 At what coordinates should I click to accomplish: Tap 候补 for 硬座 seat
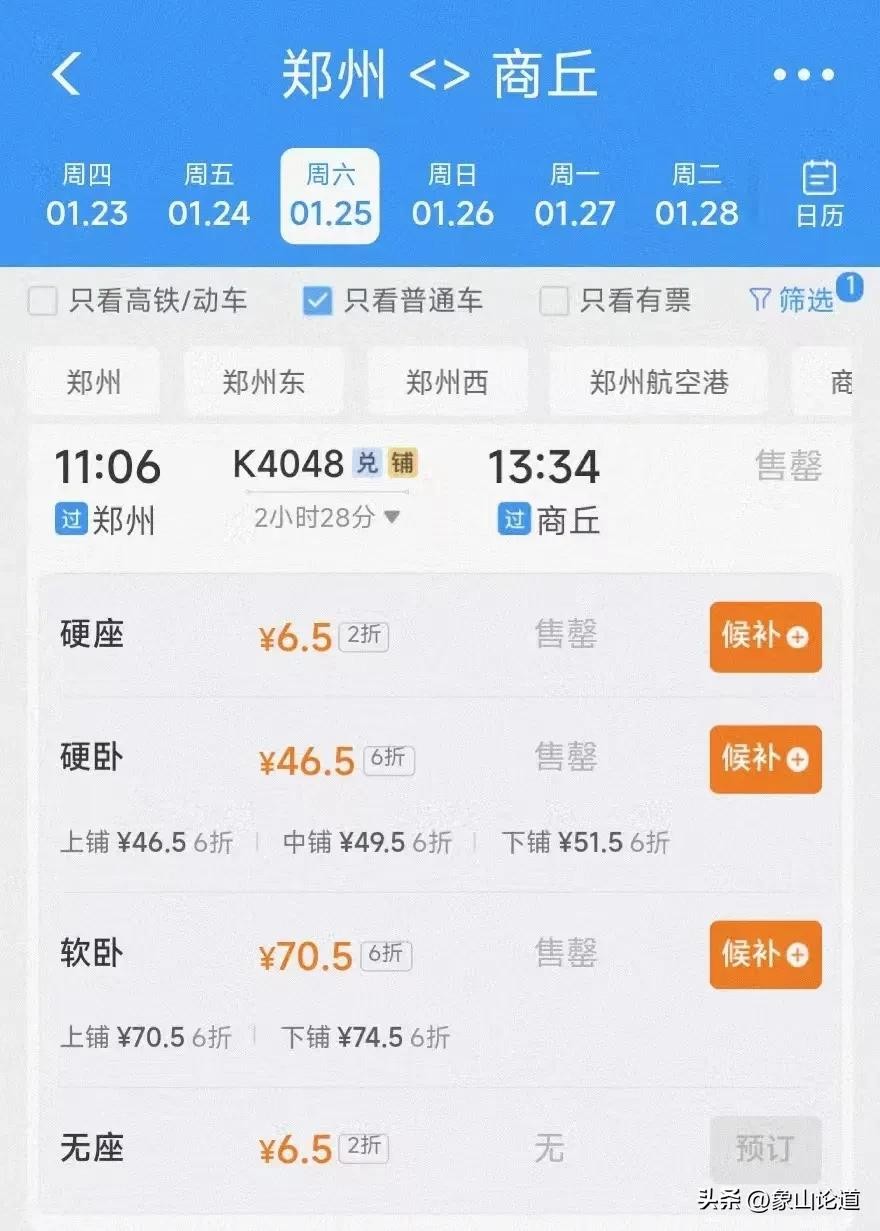point(765,637)
